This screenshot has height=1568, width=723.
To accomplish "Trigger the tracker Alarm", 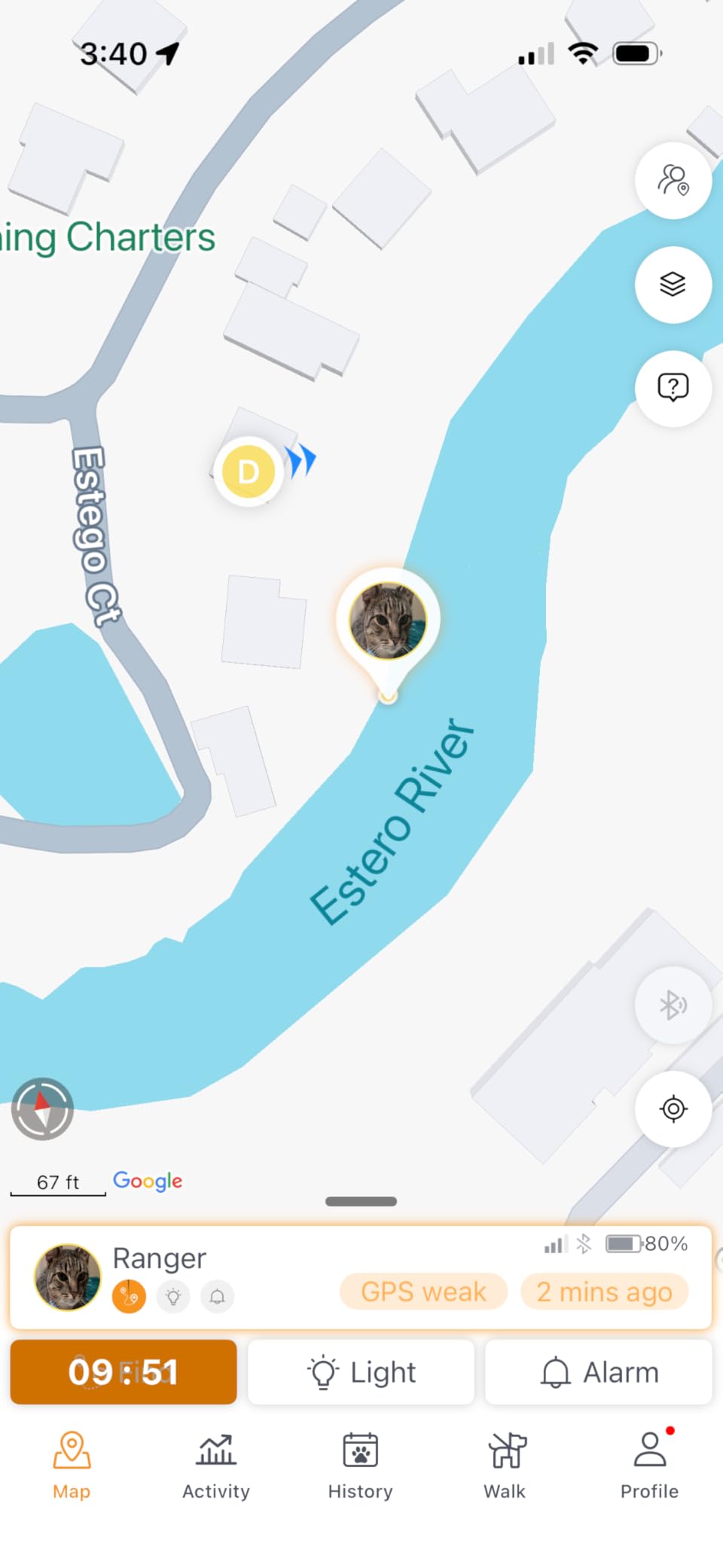I will [599, 1371].
